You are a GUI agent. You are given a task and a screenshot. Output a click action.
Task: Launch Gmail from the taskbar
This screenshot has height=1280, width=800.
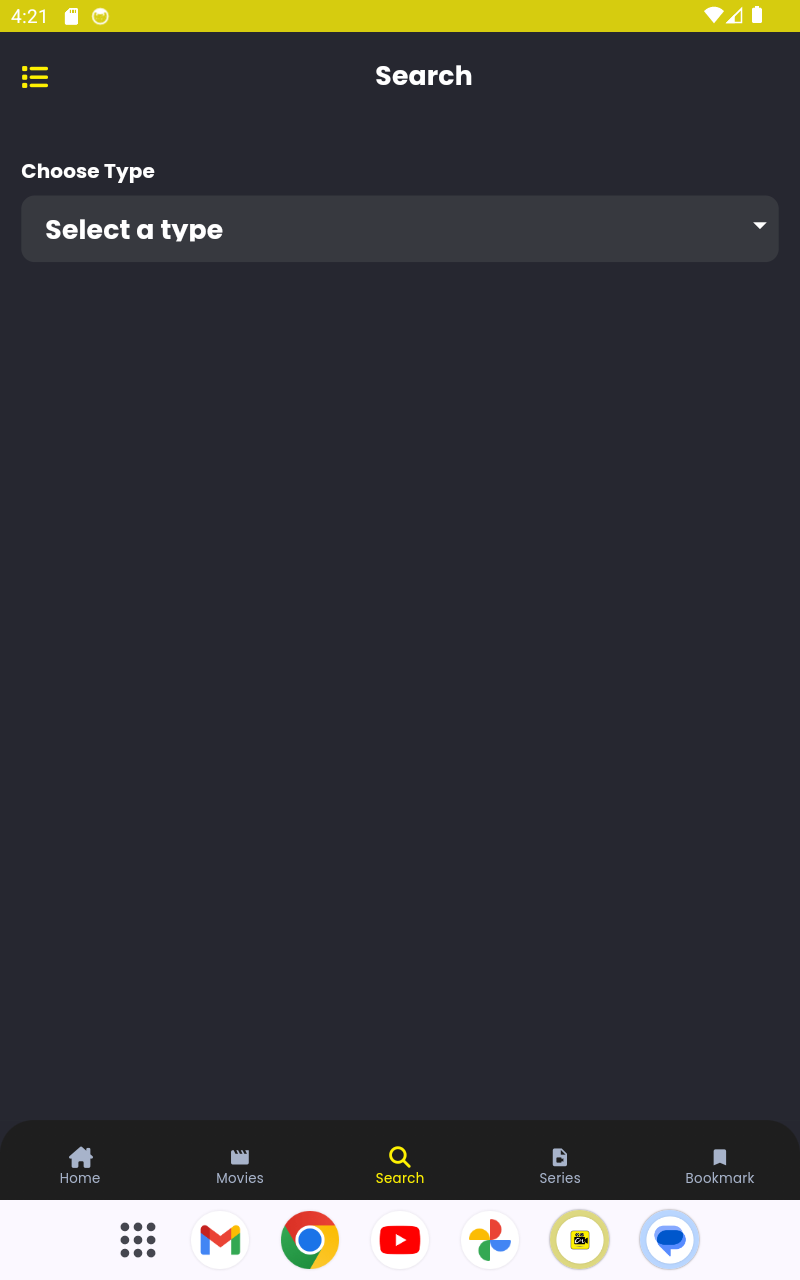[x=220, y=1240]
